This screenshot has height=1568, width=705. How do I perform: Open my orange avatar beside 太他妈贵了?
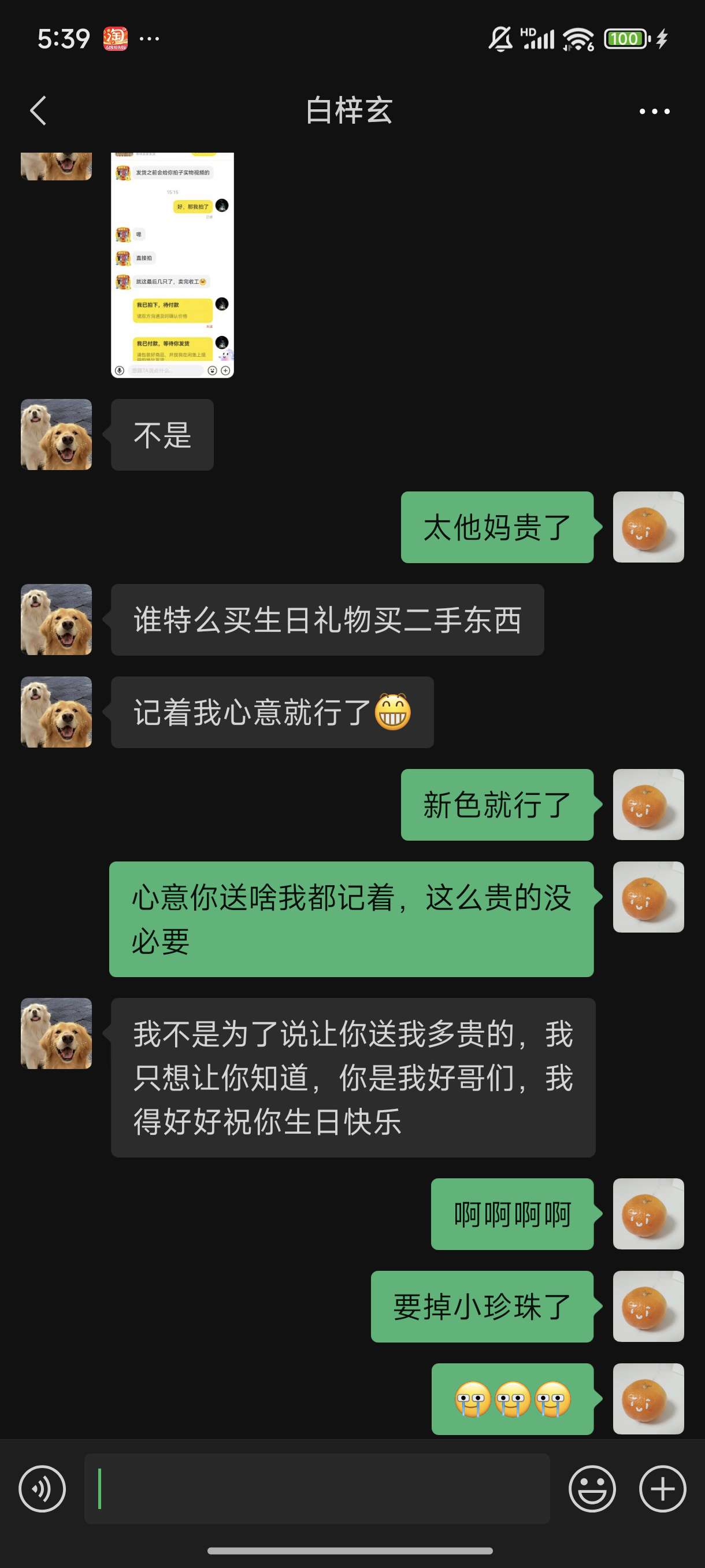648,527
